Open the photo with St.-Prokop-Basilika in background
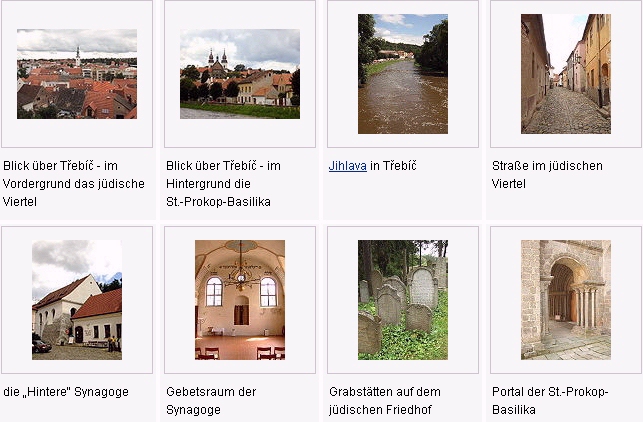 [x=240, y=74]
